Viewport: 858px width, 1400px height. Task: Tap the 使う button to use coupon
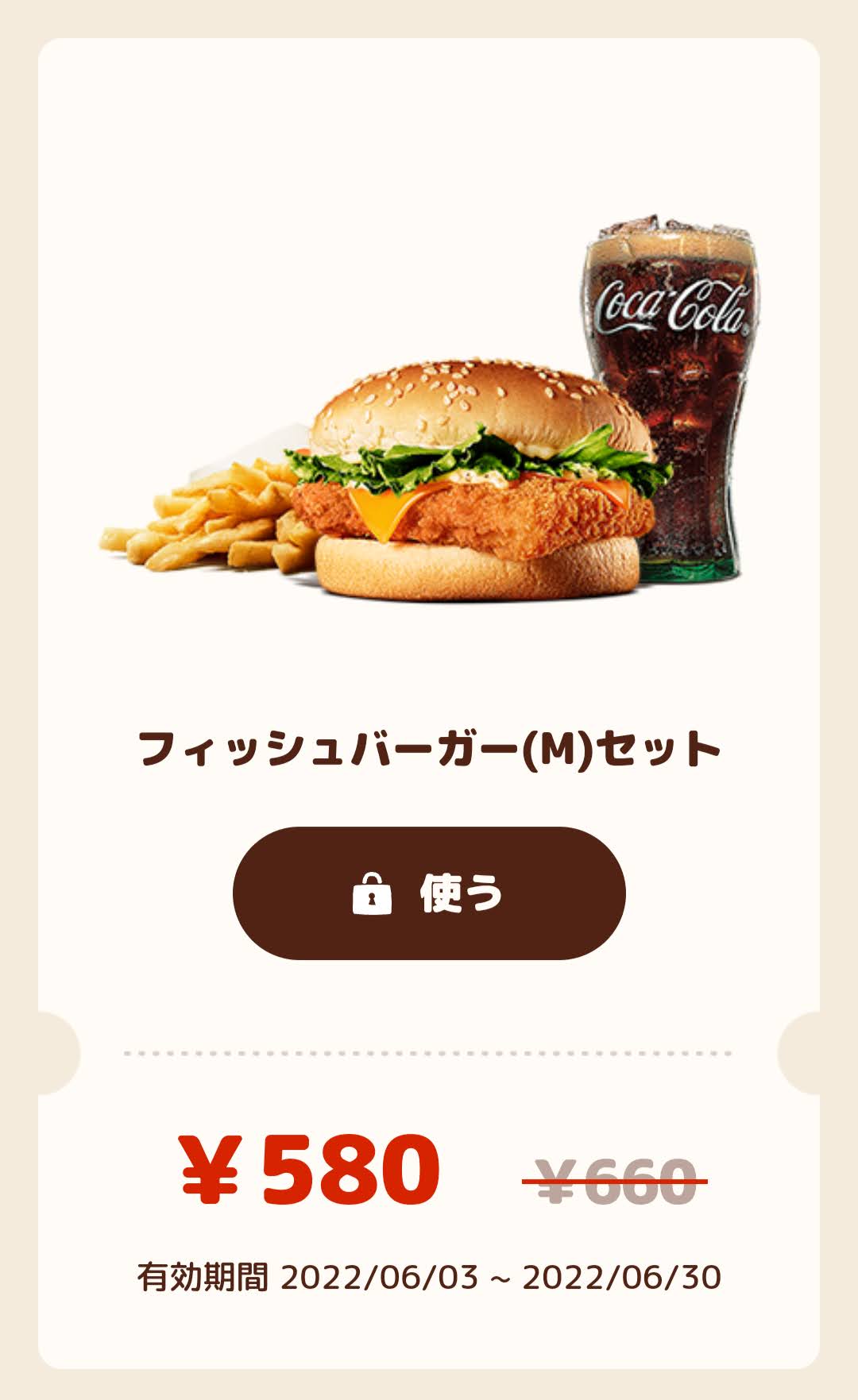(429, 893)
